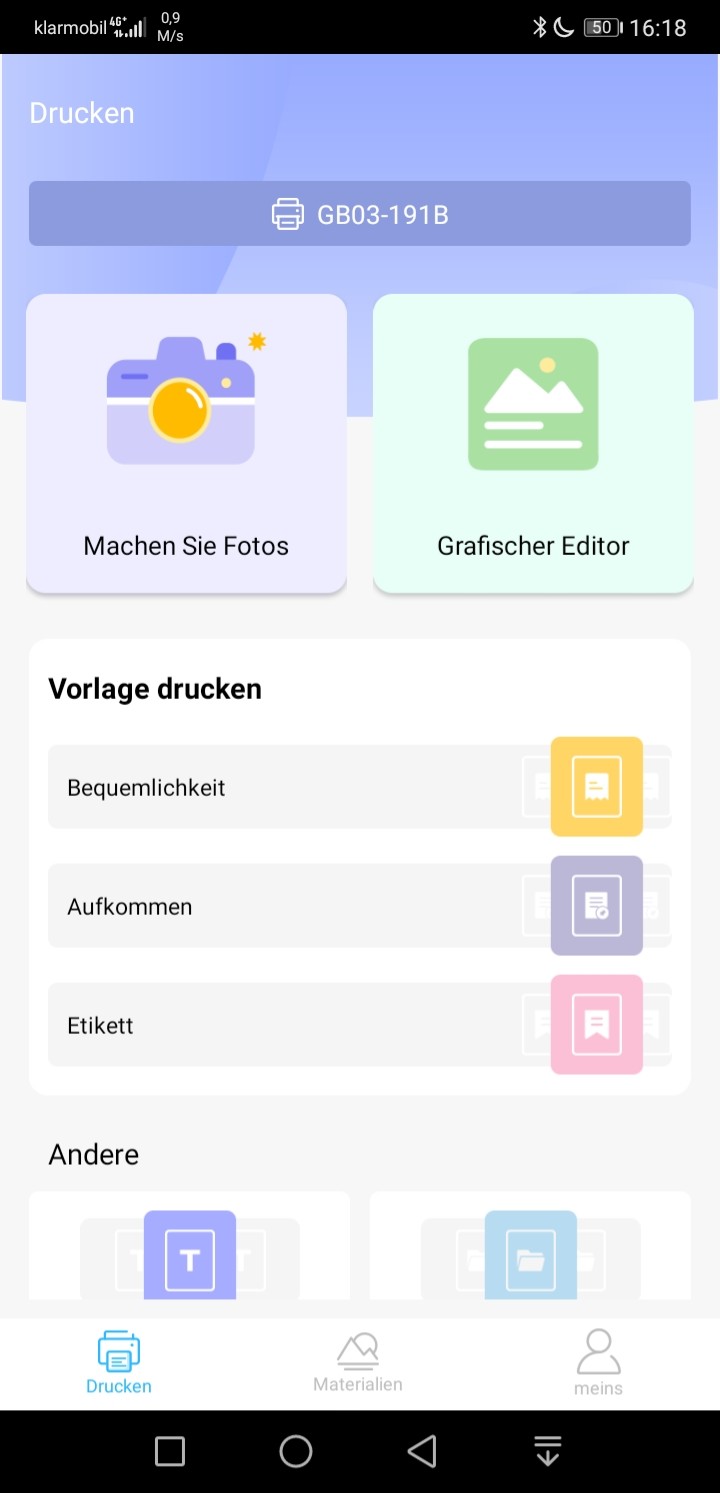This screenshot has width=720, height=1493.
Task: Open the folder document tool under Andere
Action: pyautogui.click(x=529, y=1258)
